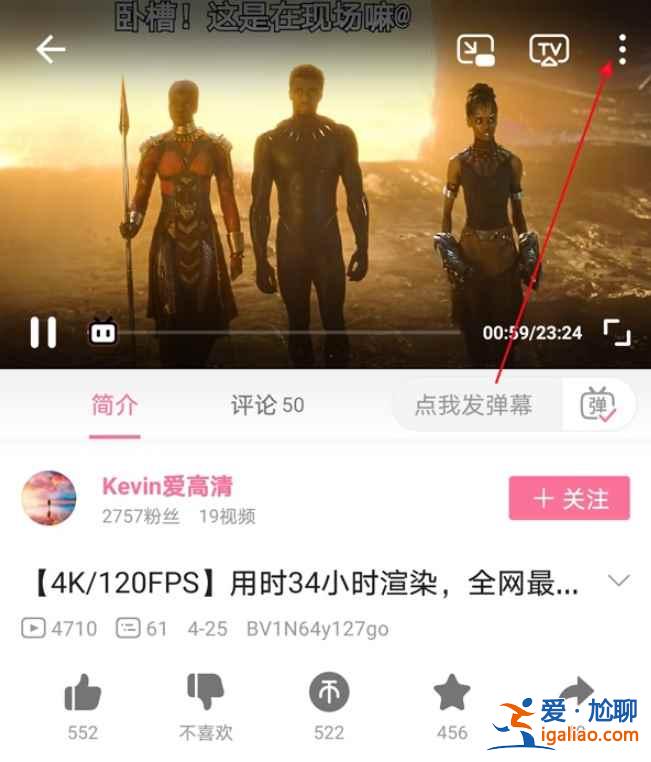Mark the video as 不喜欢

coord(206,692)
